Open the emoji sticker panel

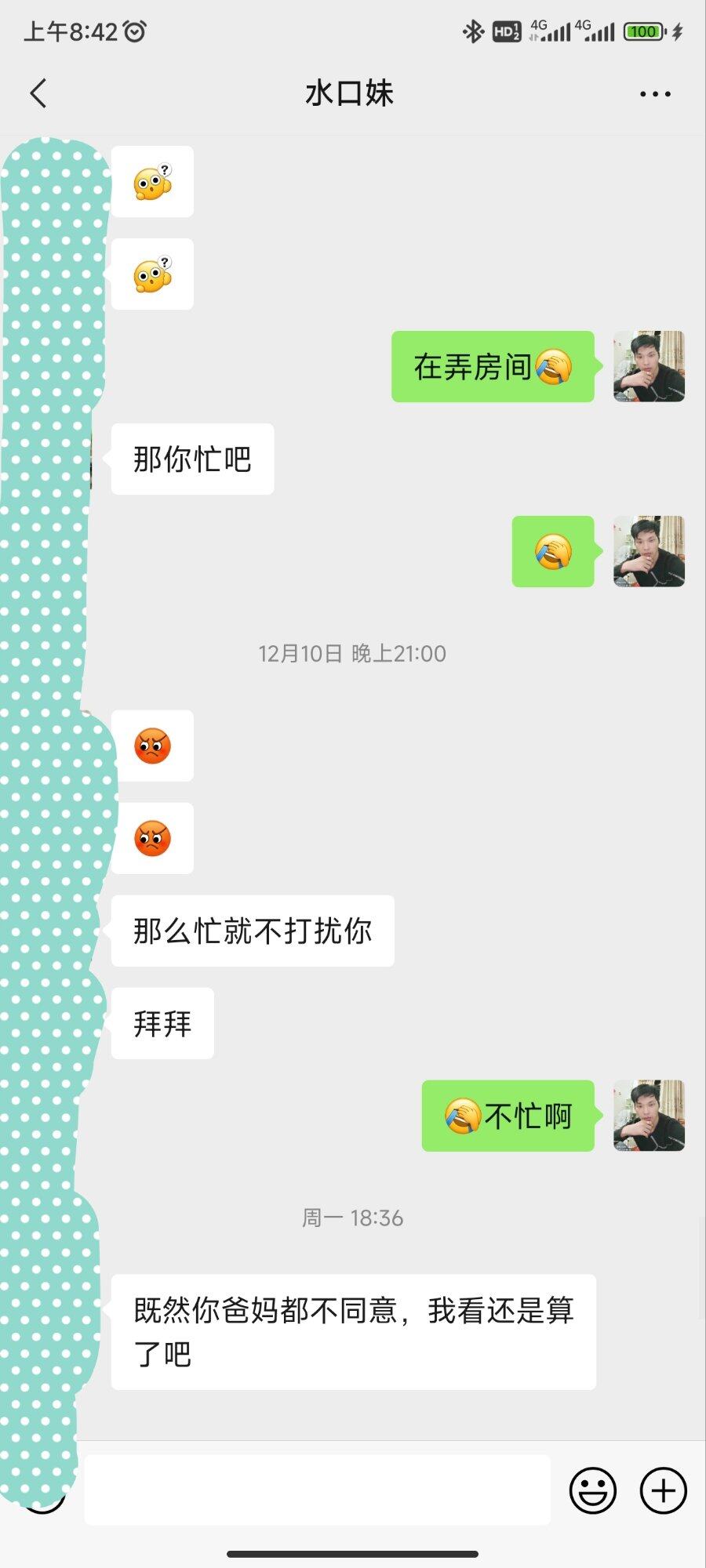593,1490
